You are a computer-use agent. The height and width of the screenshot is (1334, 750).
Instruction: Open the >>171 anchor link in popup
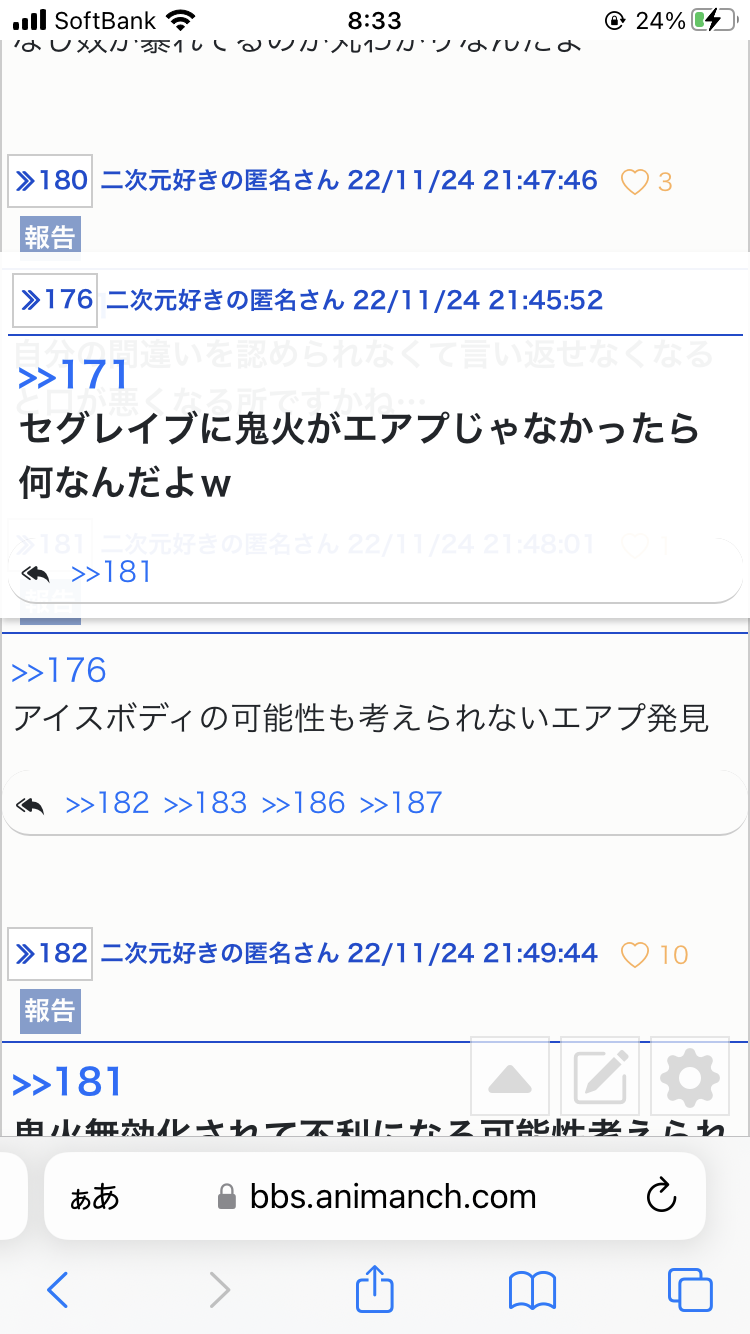pos(74,377)
